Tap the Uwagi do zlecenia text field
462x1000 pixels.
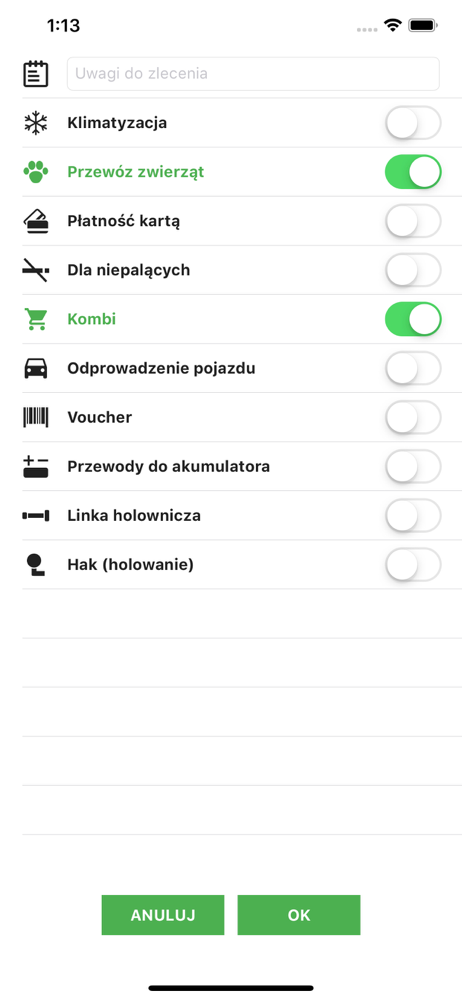coord(253,73)
